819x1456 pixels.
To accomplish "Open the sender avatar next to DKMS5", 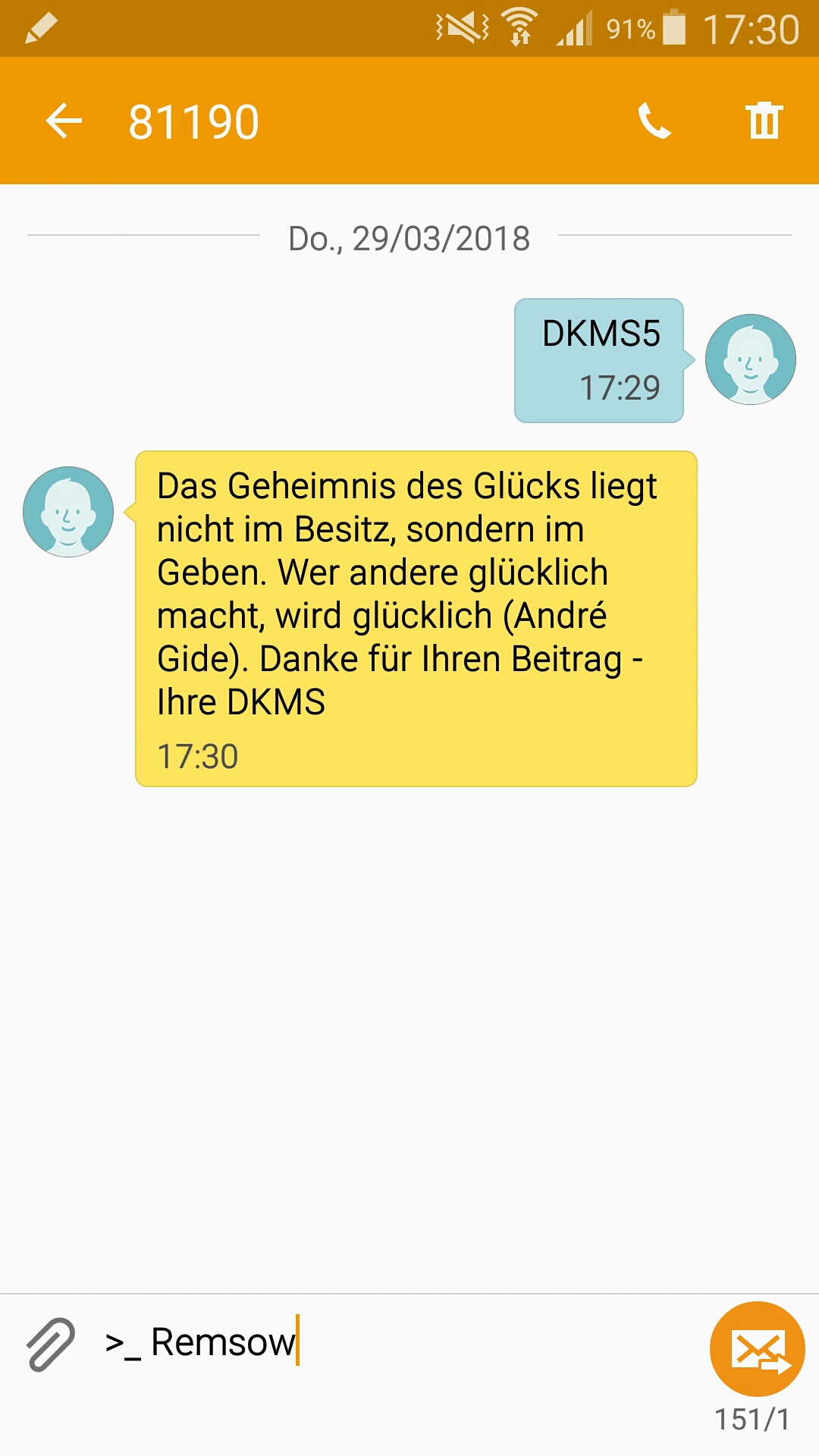I will pos(750,359).
